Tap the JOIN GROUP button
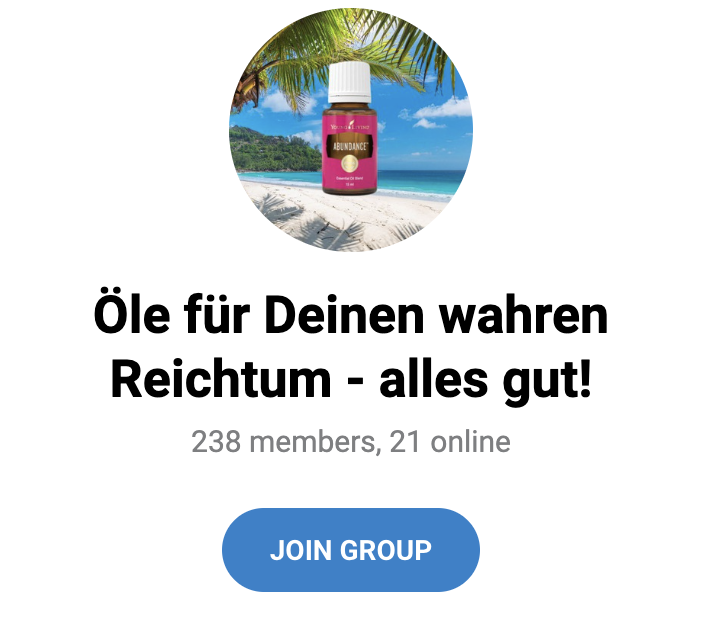708x626 pixels. [x=351, y=550]
